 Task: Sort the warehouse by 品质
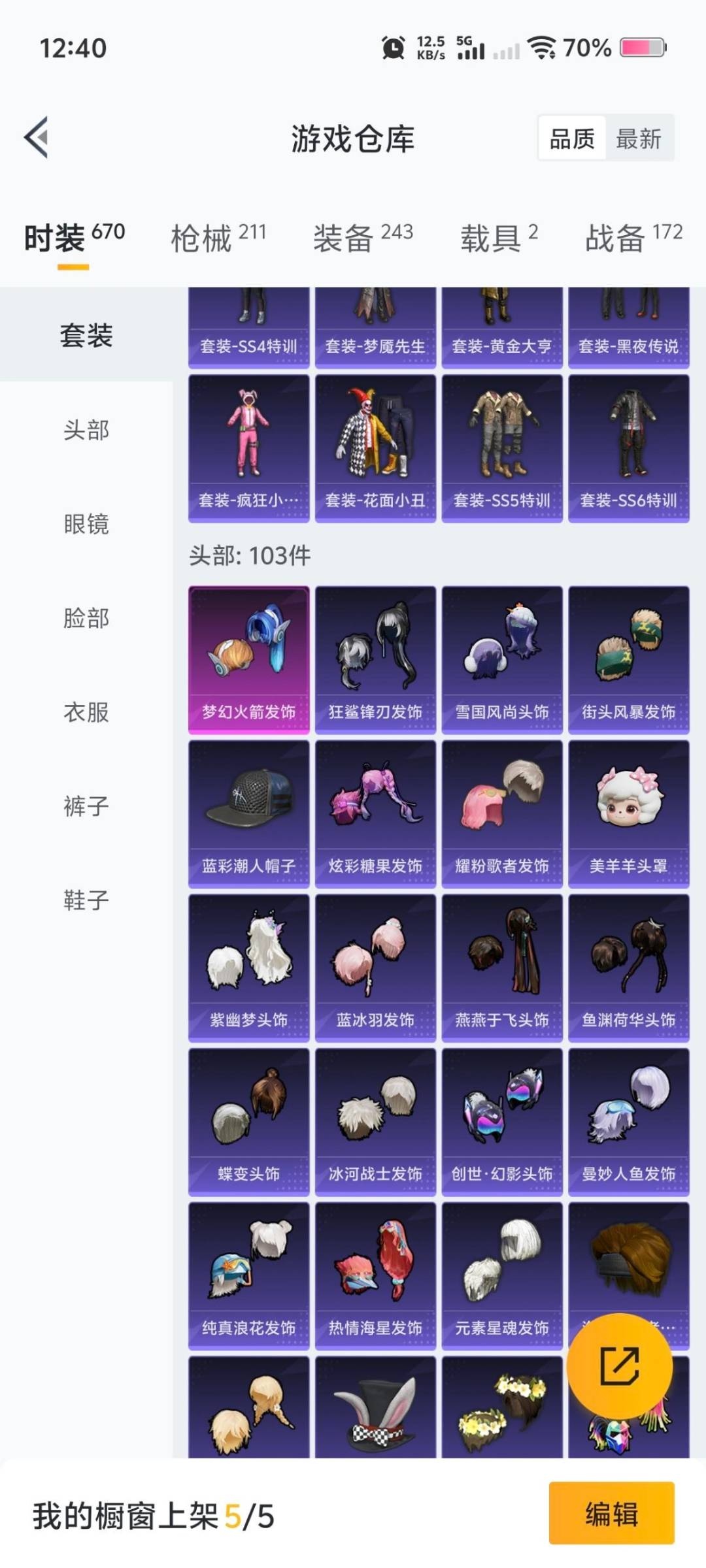(x=572, y=139)
